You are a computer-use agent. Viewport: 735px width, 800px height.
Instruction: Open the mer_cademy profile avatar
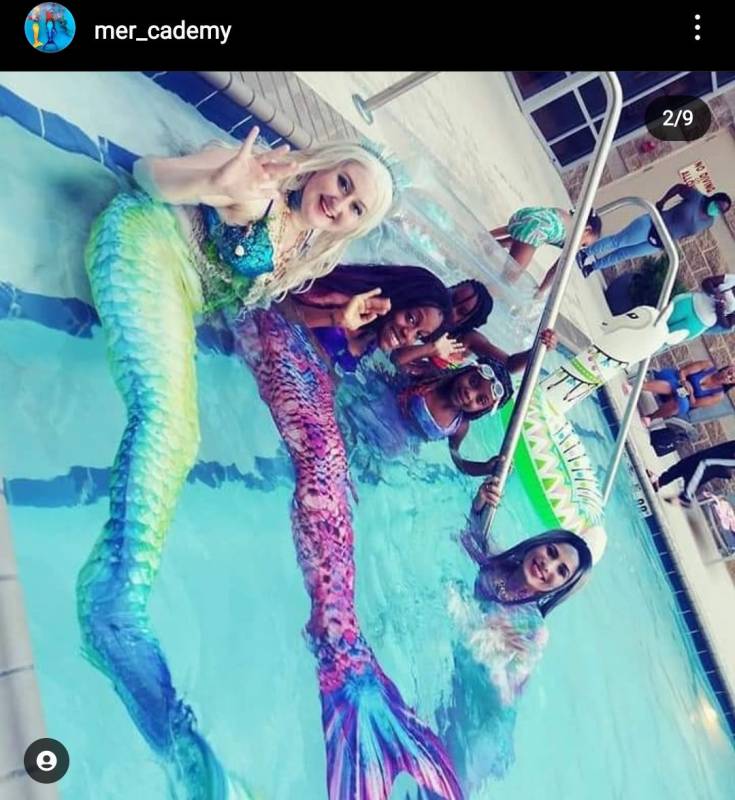click(x=49, y=28)
